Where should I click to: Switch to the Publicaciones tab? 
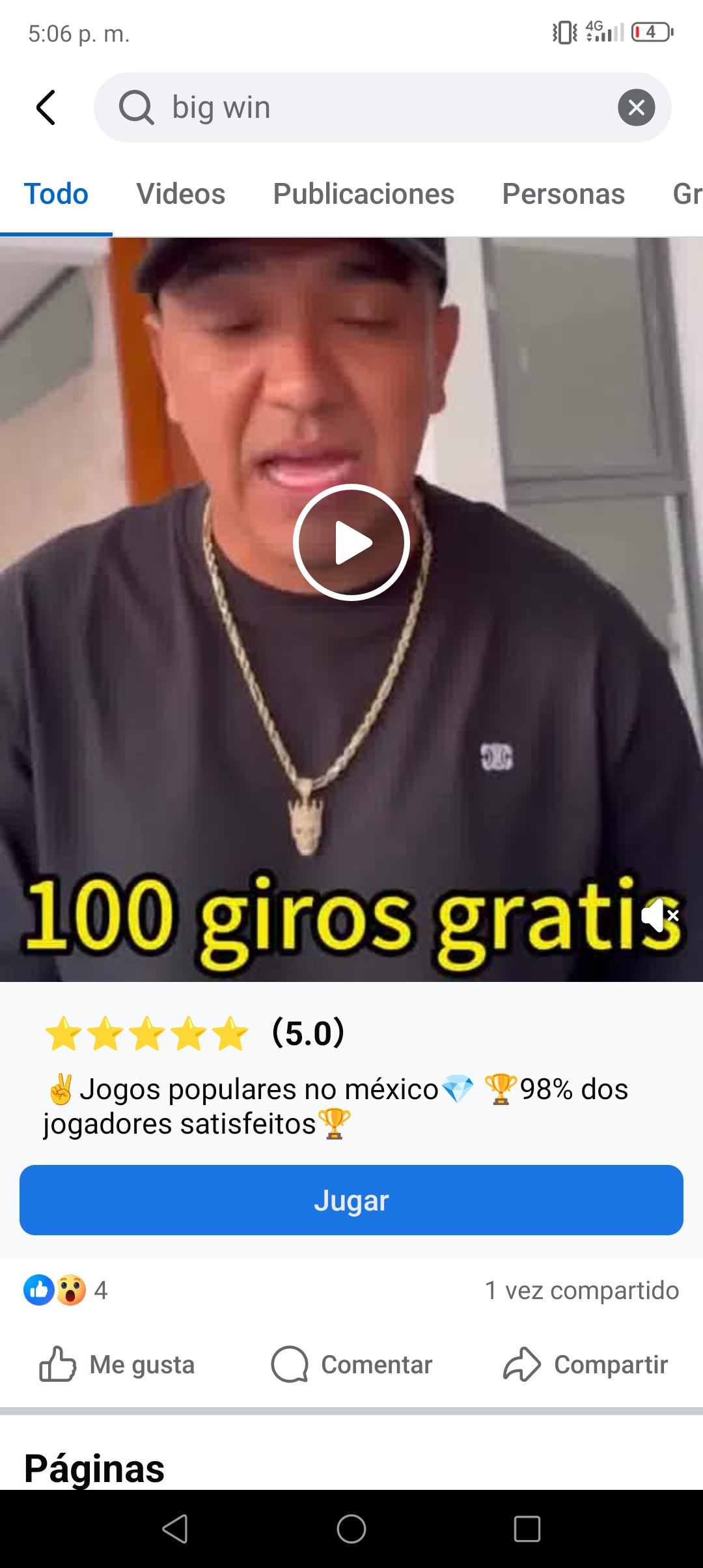[x=363, y=194]
